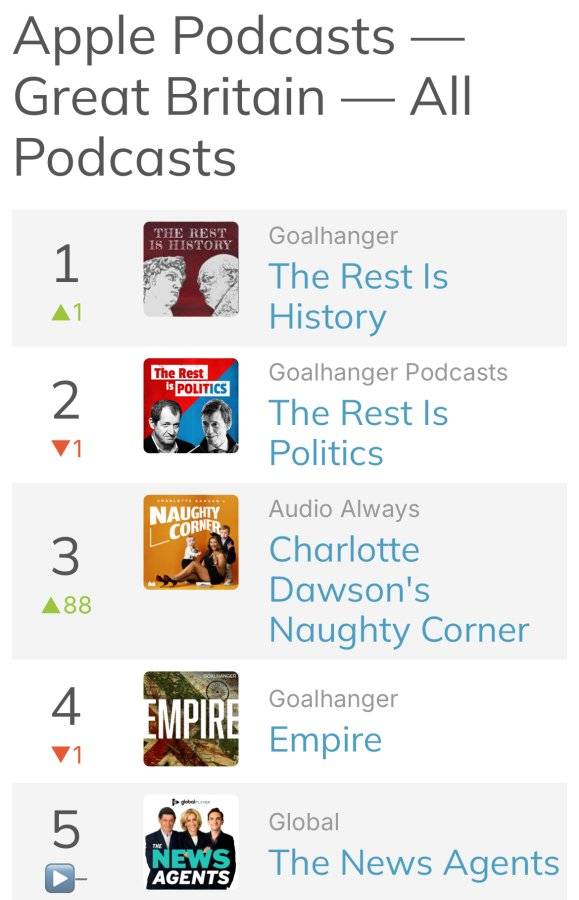579x900 pixels.
Task: Open The News Agents link
Action: coord(414,862)
